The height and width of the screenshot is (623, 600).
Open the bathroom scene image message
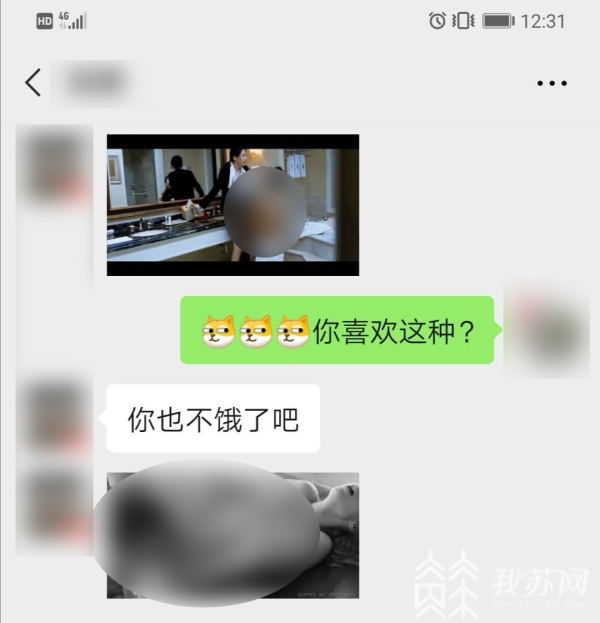pyautogui.click(x=232, y=205)
